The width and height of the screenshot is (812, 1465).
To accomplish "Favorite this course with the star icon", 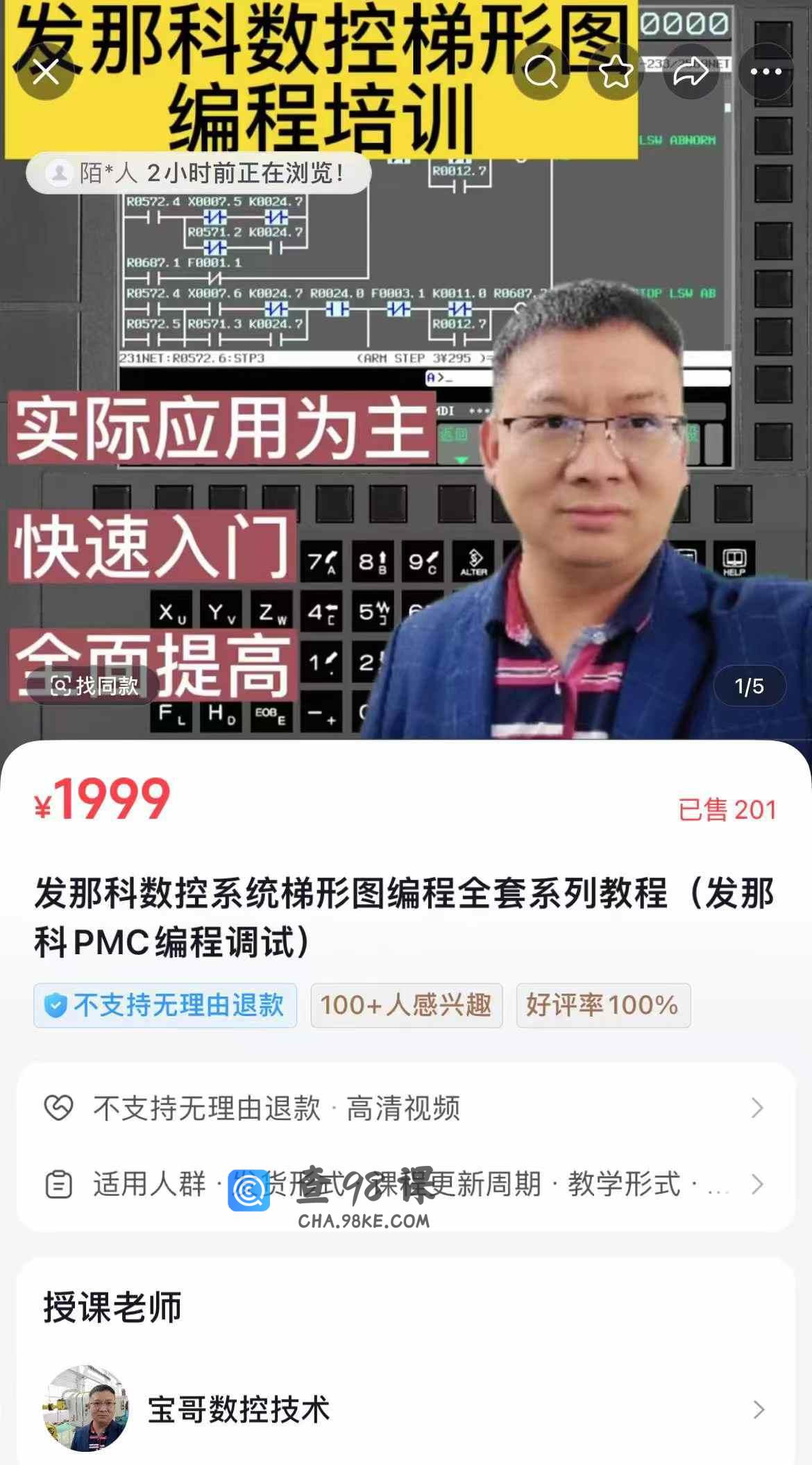I will [x=616, y=71].
